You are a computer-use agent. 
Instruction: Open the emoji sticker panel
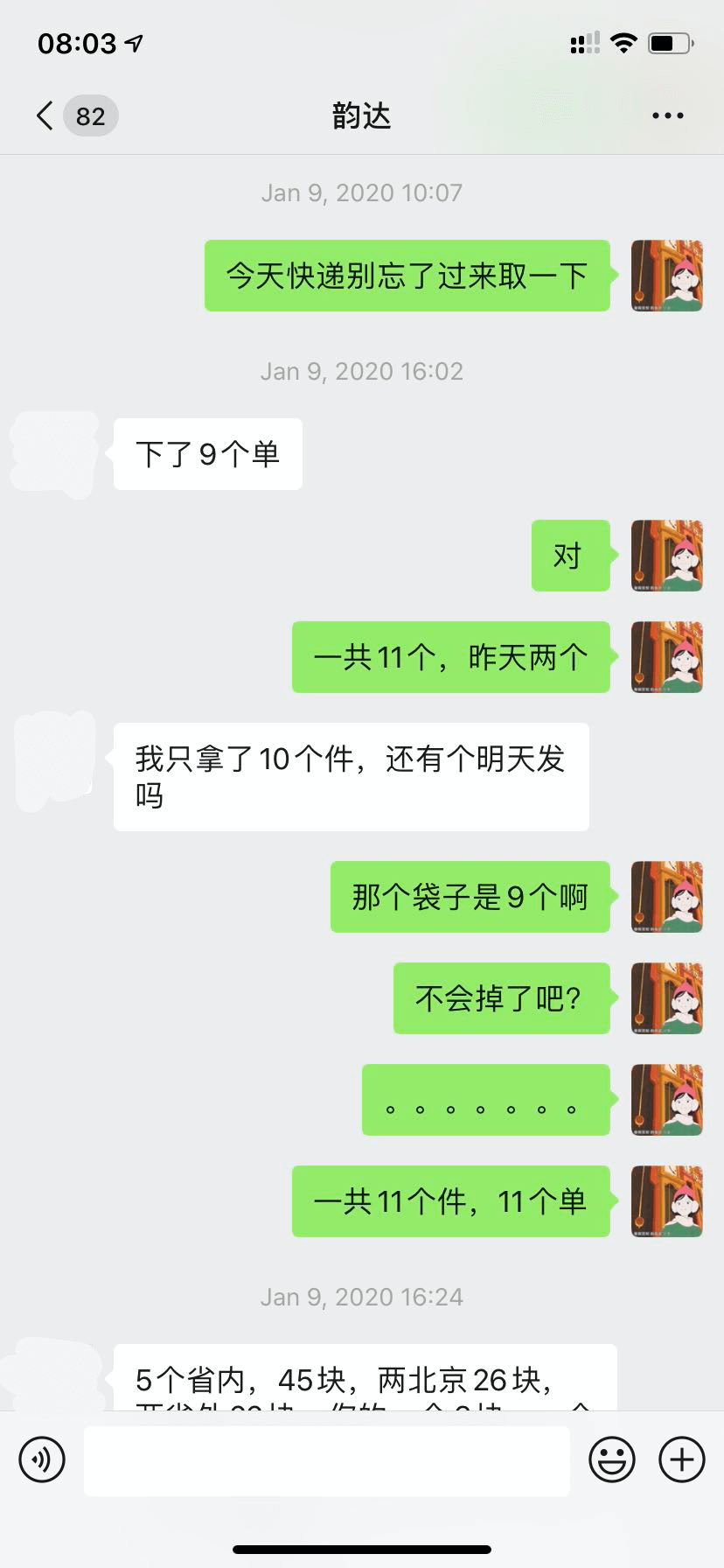(611, 1459)
